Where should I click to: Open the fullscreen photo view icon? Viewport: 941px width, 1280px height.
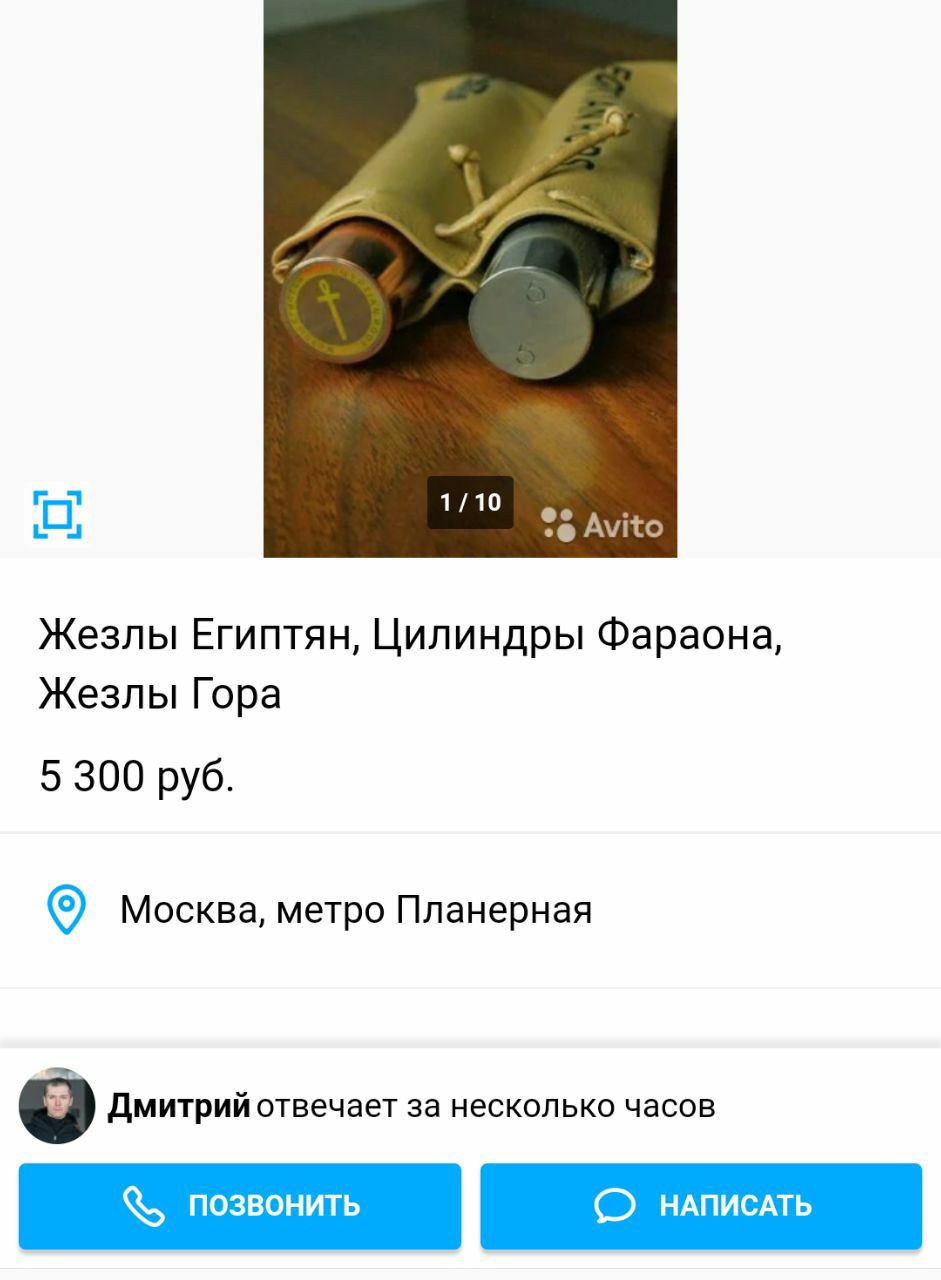coord(57,515)
